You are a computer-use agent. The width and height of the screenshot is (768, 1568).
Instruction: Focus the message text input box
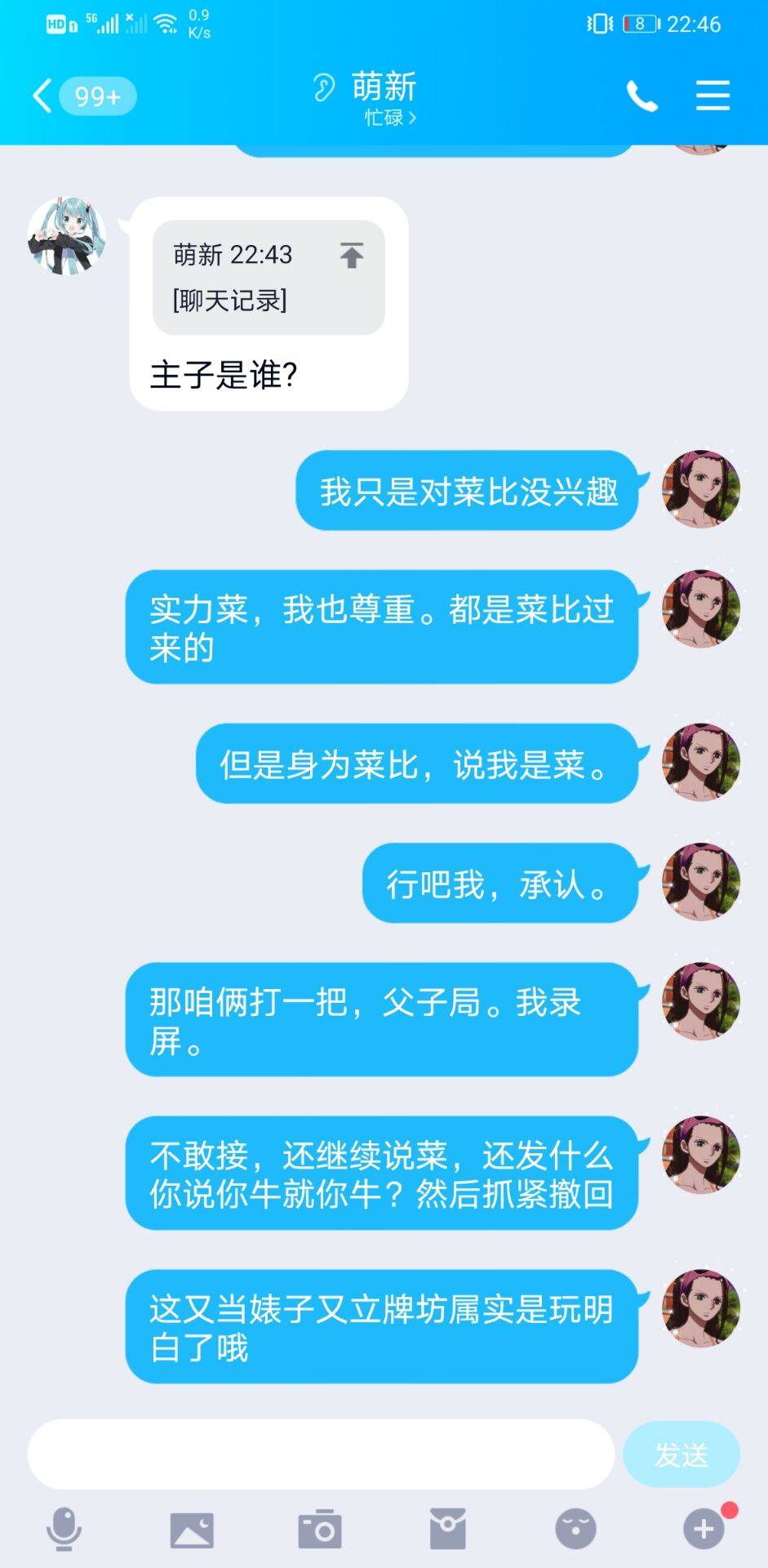(321, 1454)
